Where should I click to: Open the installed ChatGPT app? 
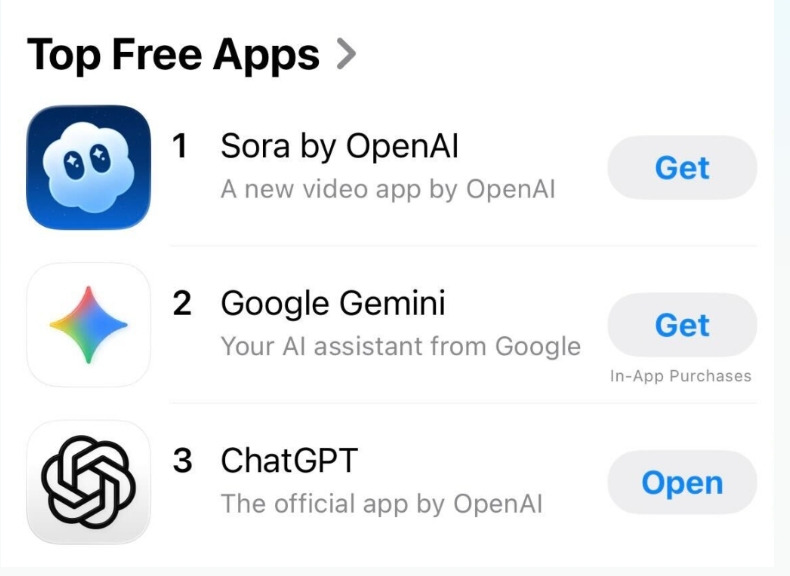(682, 483)
